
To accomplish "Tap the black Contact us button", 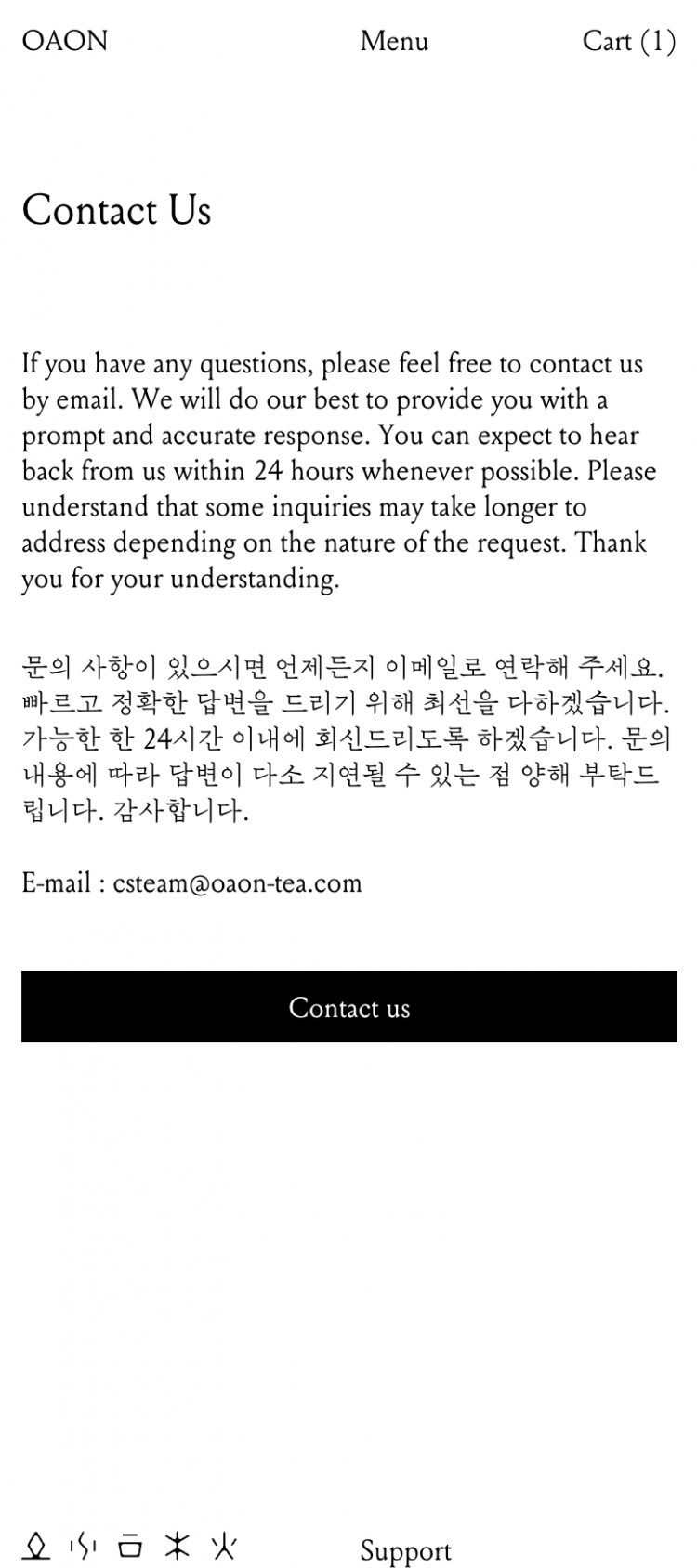I will 348,1007.
